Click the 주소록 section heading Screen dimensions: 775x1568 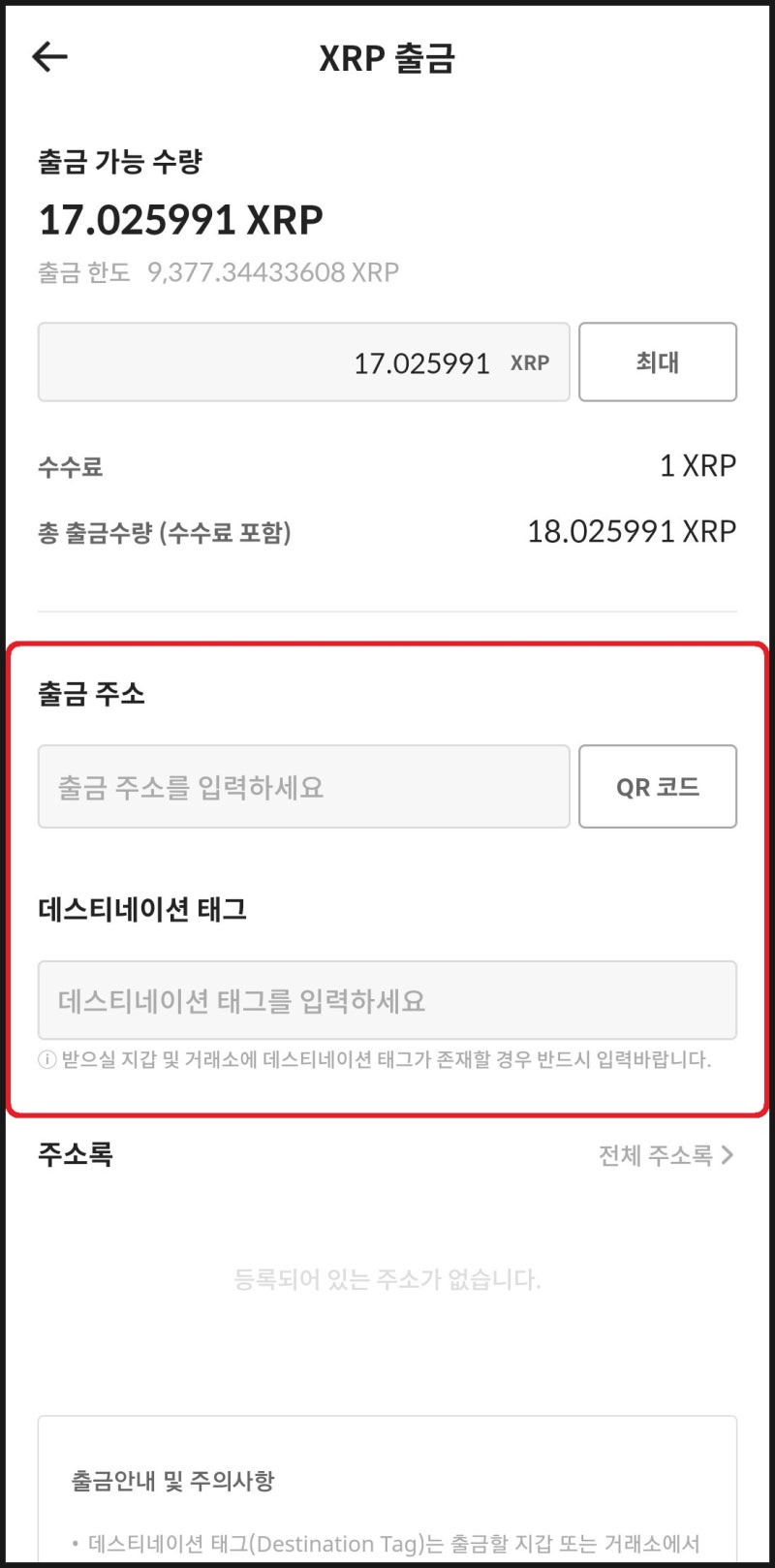click(77, 1153)
